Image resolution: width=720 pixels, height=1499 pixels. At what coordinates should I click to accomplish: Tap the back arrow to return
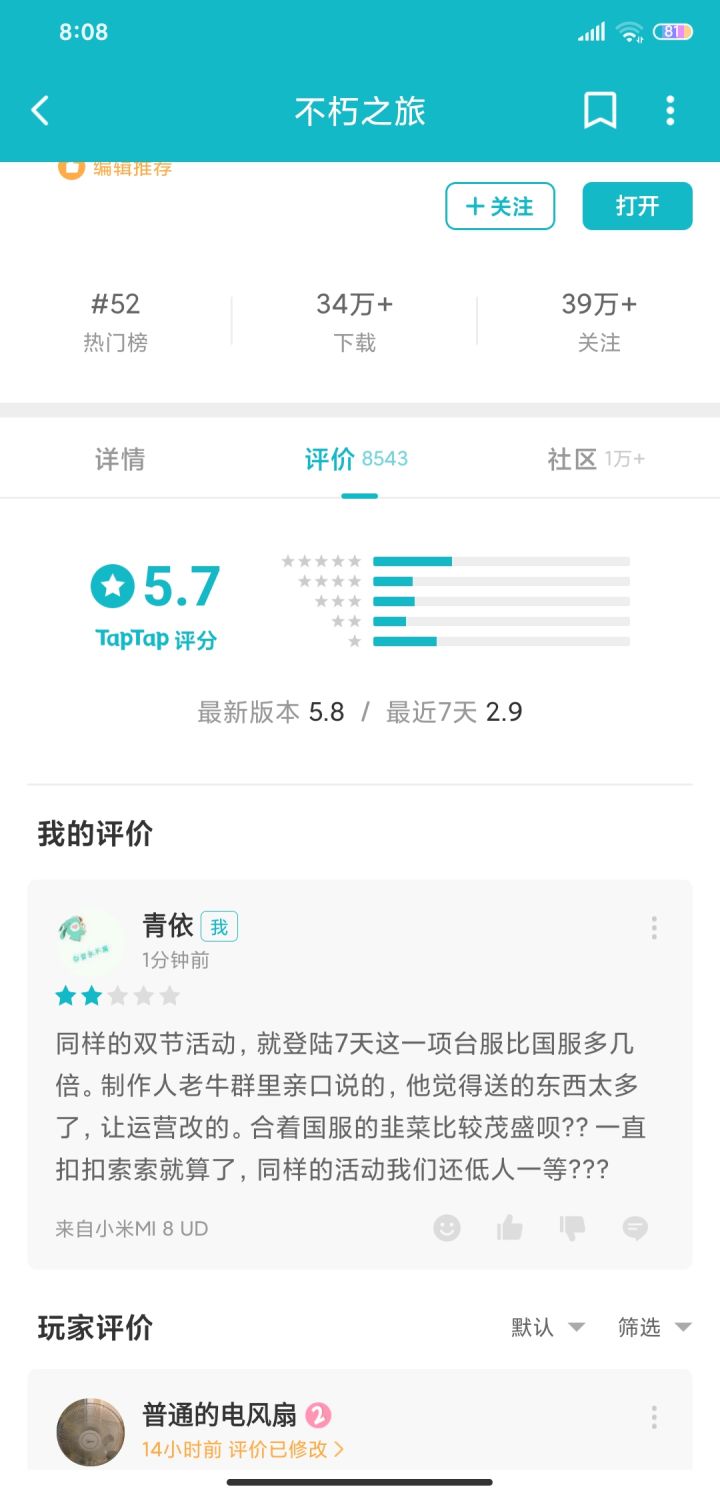tap(40, 110)
